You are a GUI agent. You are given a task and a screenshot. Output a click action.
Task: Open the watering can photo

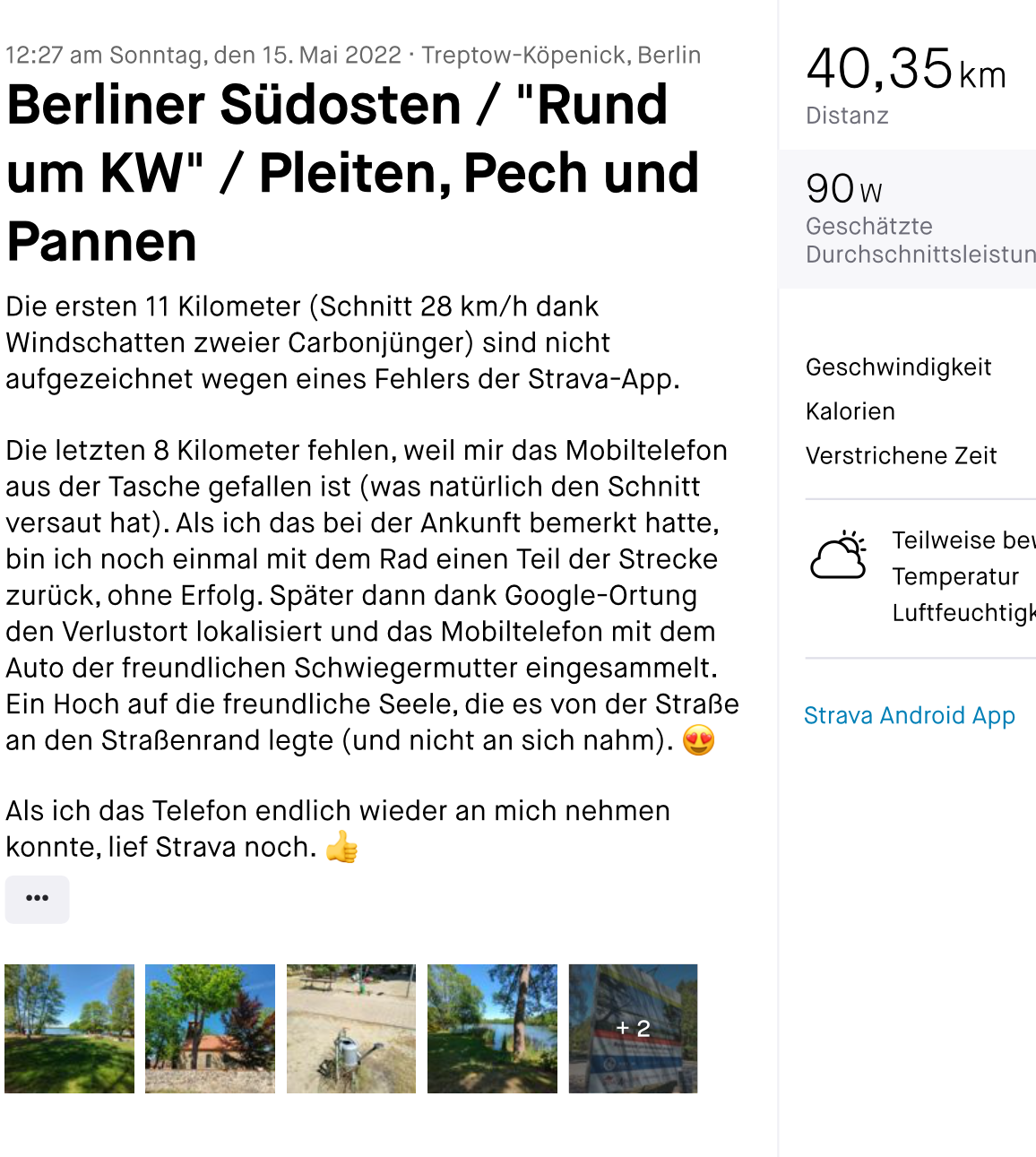(x=351, y=1028)
